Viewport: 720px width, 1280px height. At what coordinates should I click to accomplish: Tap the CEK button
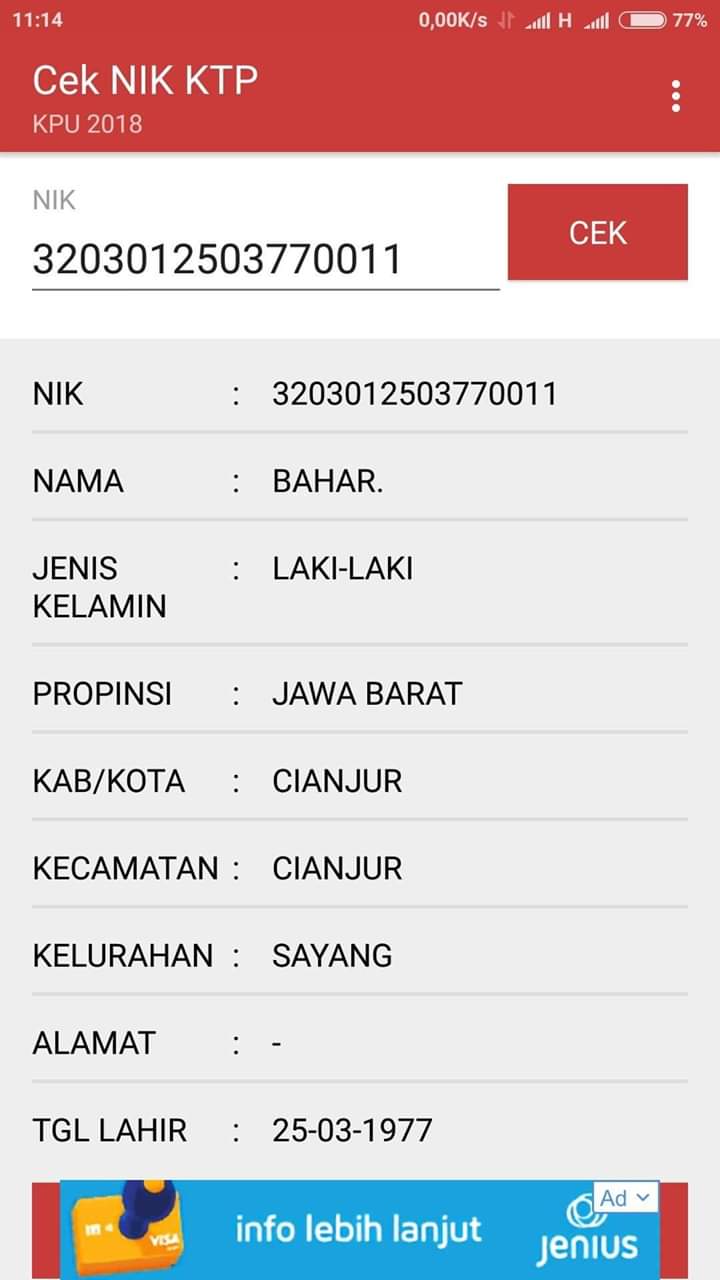click(597, 232)
